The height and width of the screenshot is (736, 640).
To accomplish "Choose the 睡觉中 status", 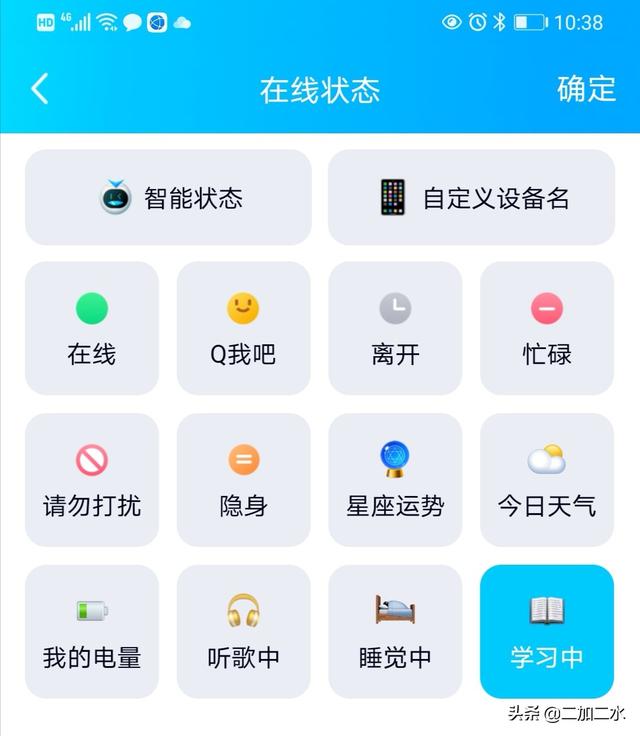I will coord(395,631).
